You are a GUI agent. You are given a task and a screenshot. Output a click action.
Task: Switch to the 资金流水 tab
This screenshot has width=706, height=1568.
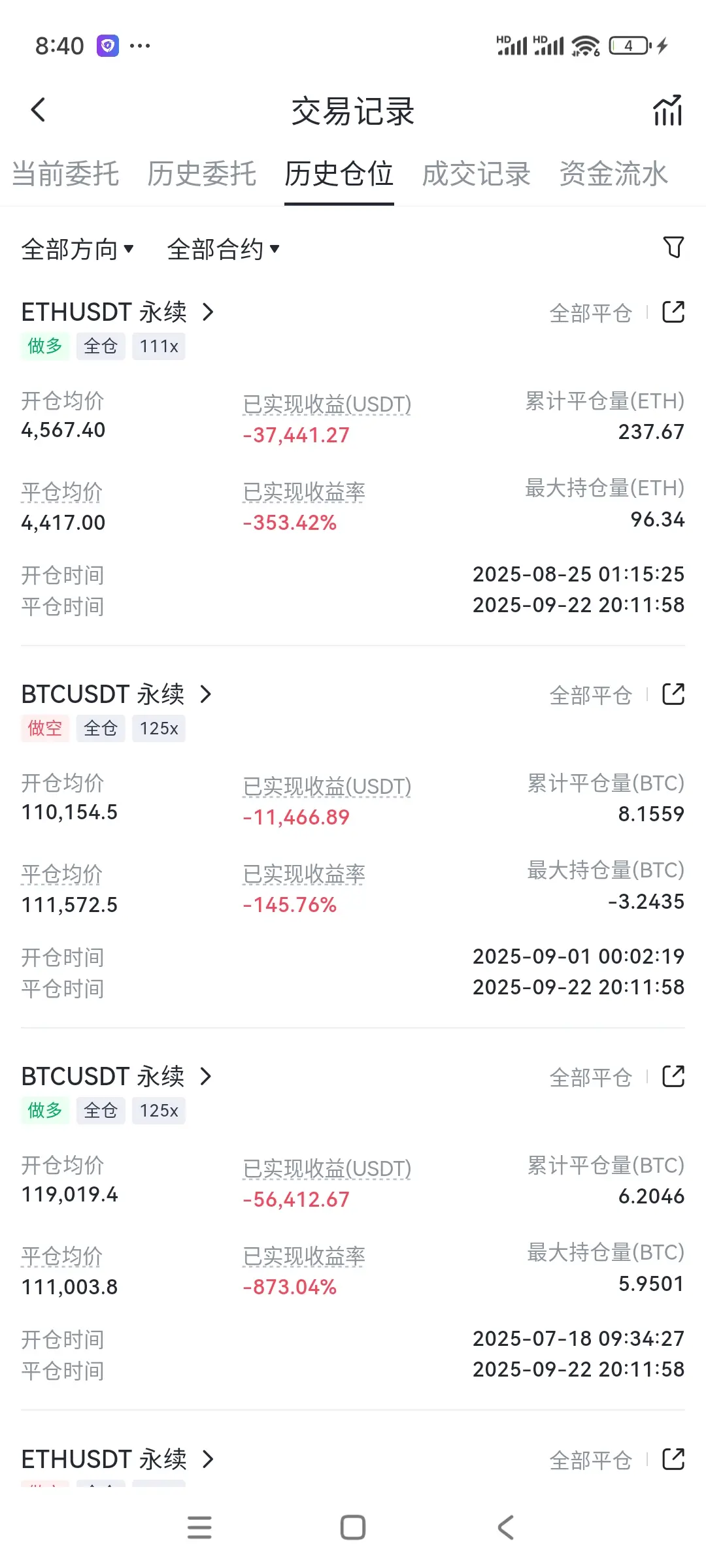point(613,174)
